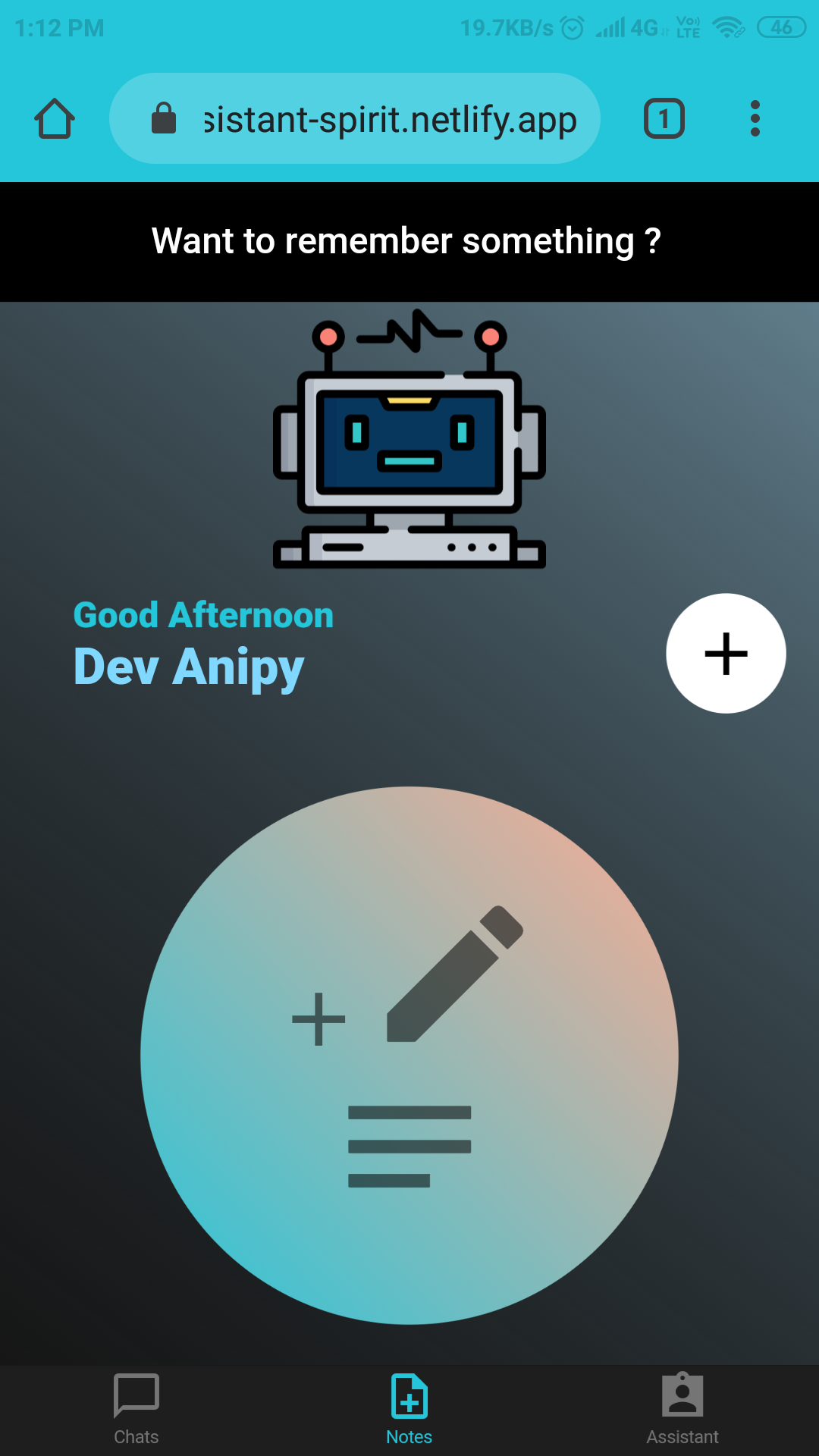
Task: Open the browser overflow menu
Action: [x=755, y=118]
